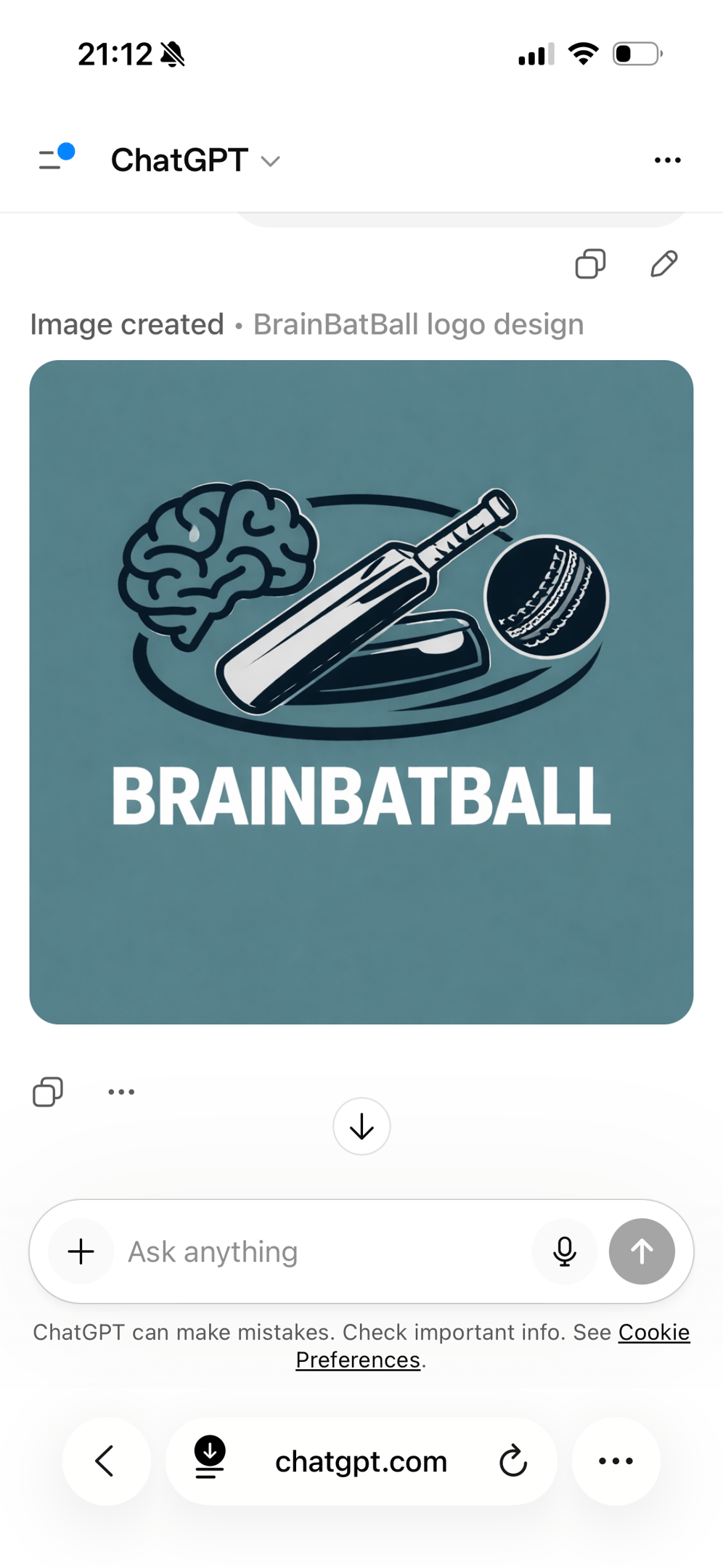Copy the response below the image
Screen dimensions: 723x1568
48,1091
